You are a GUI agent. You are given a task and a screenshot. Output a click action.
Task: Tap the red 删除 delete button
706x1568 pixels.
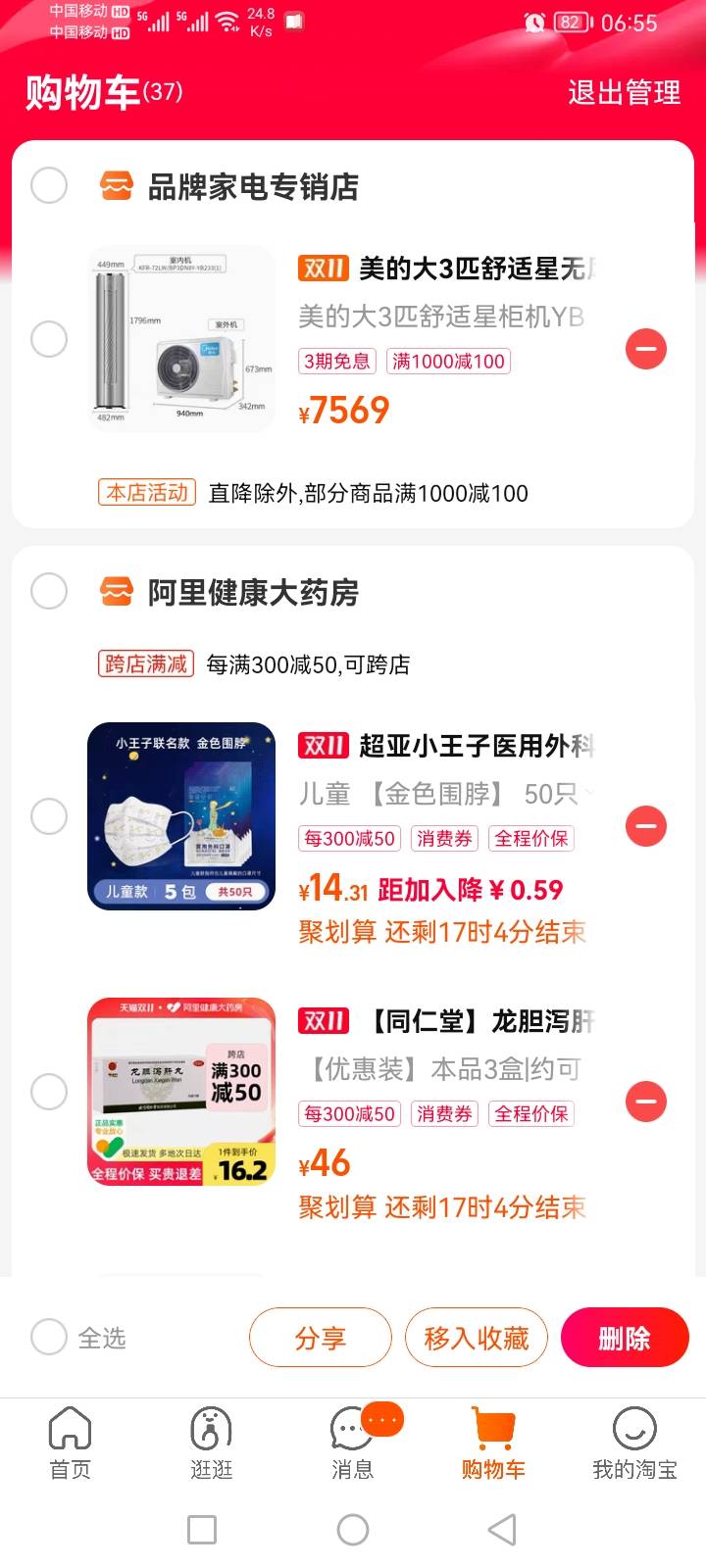coord(625,1338)
